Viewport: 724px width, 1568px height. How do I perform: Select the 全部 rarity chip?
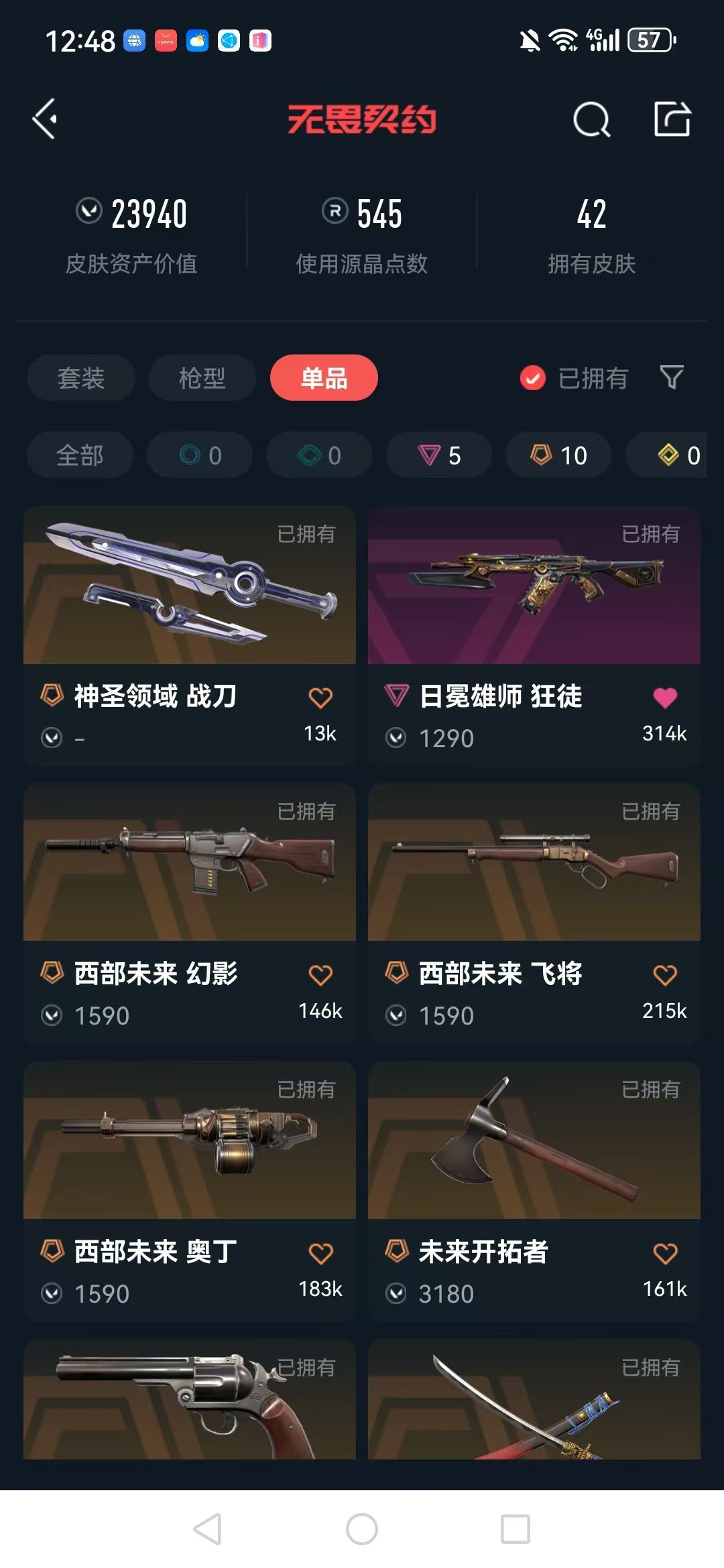(80, 456)
